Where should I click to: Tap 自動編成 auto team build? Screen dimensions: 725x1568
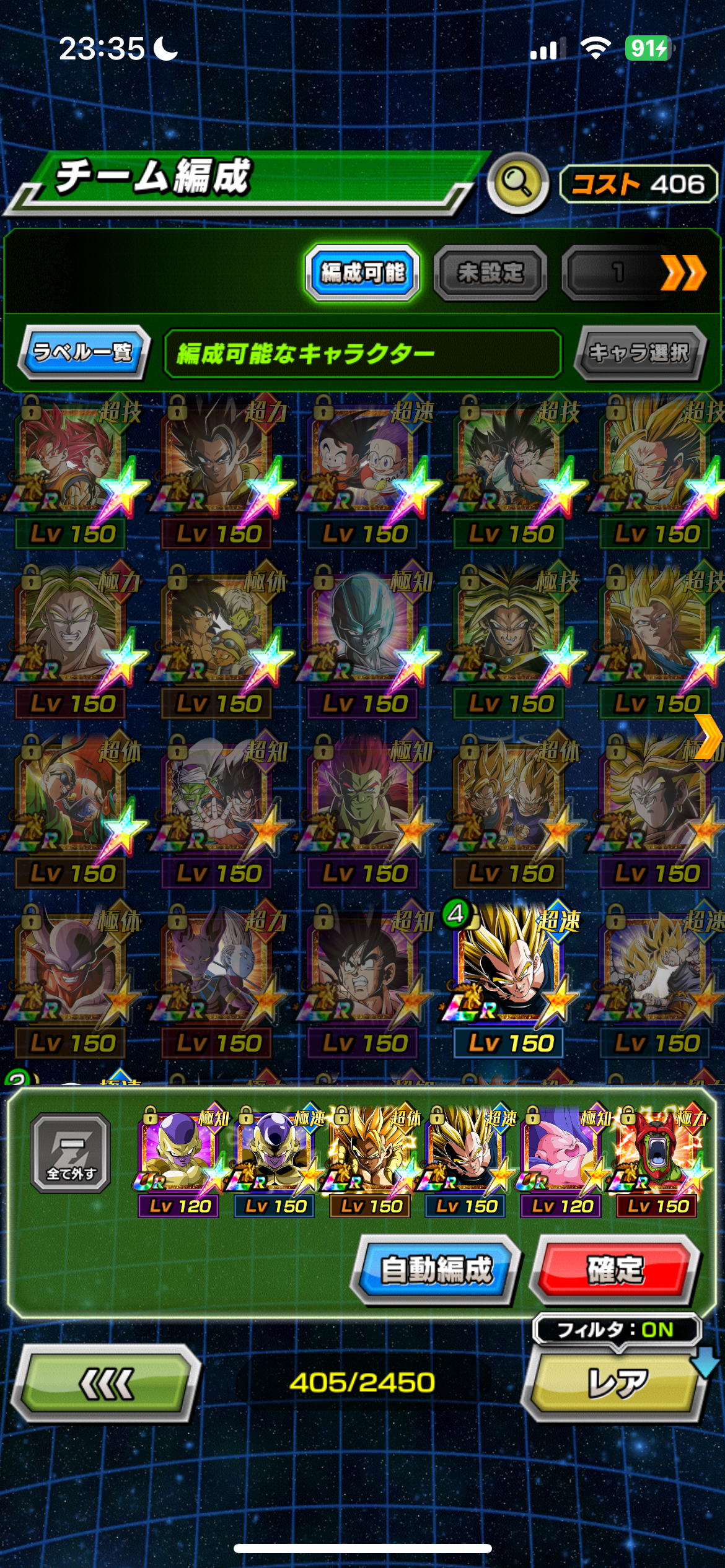click(x=436, y=1269)
